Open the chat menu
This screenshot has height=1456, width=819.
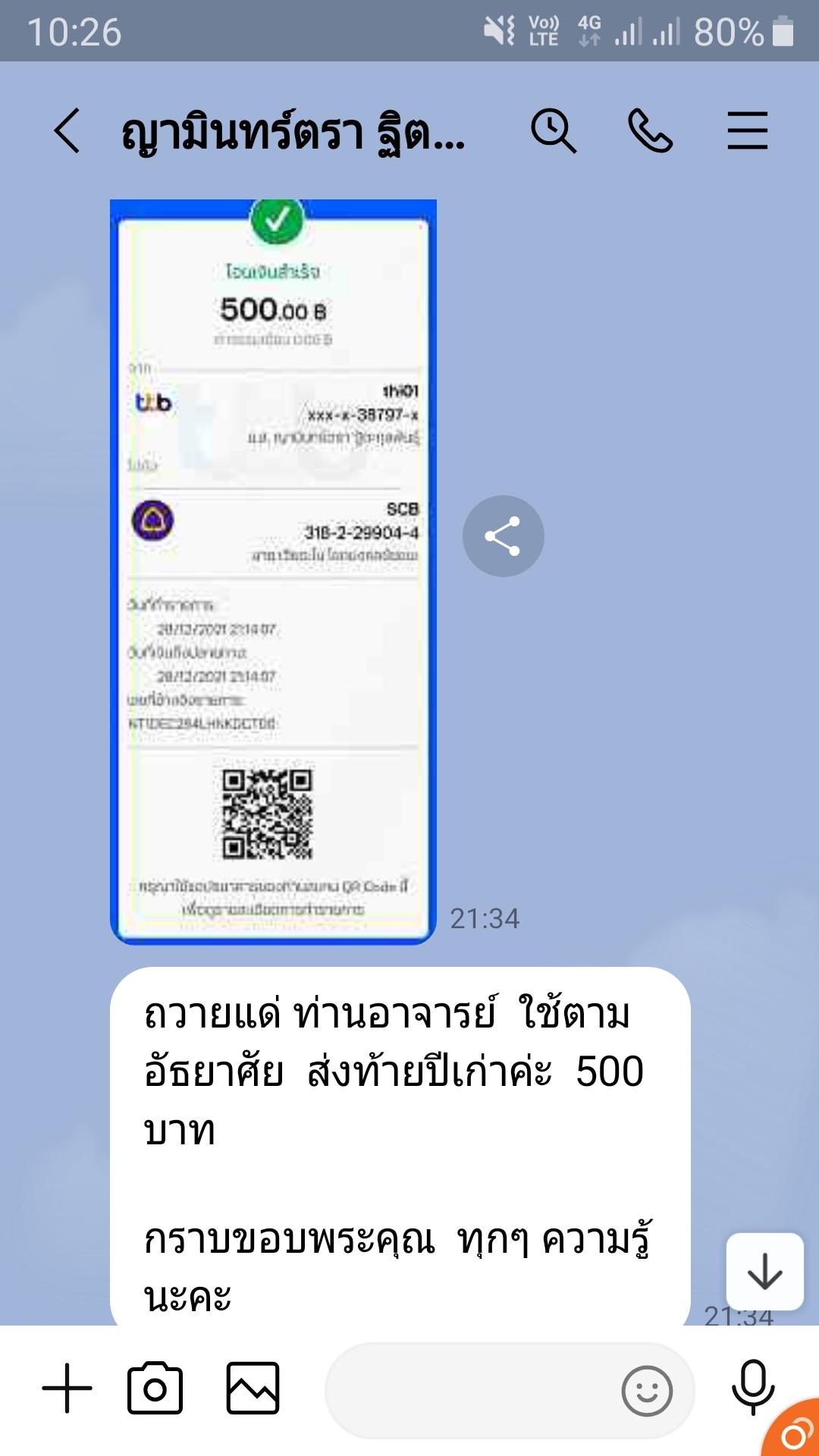tap(747, 131)
